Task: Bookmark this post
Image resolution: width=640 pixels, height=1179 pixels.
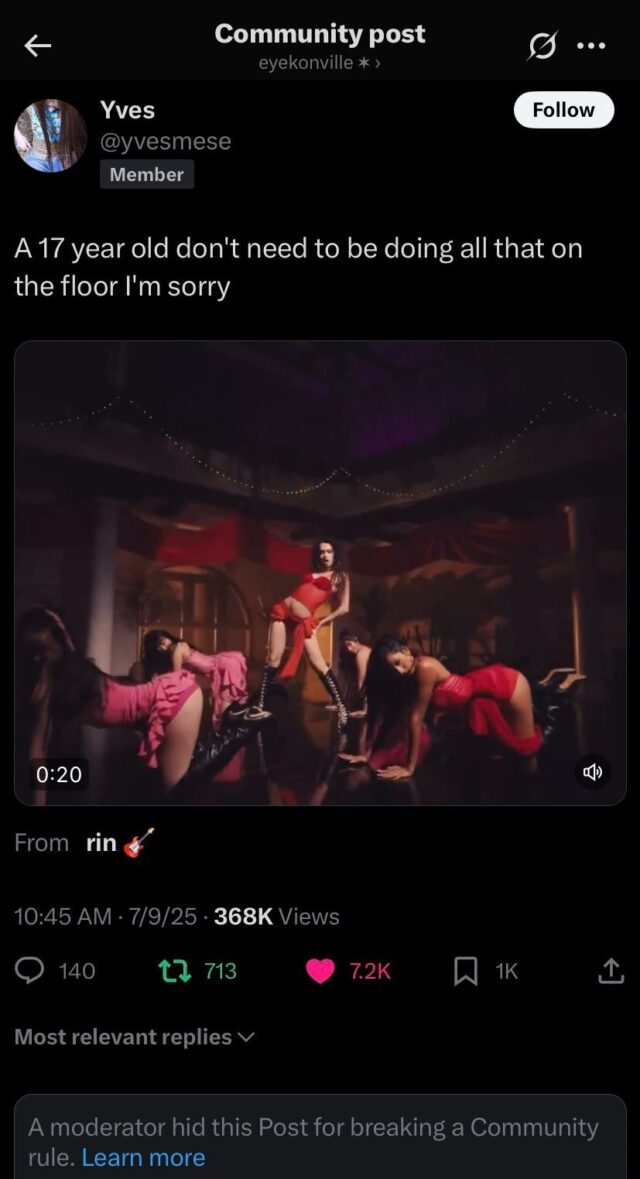Action: click(465, 970)
